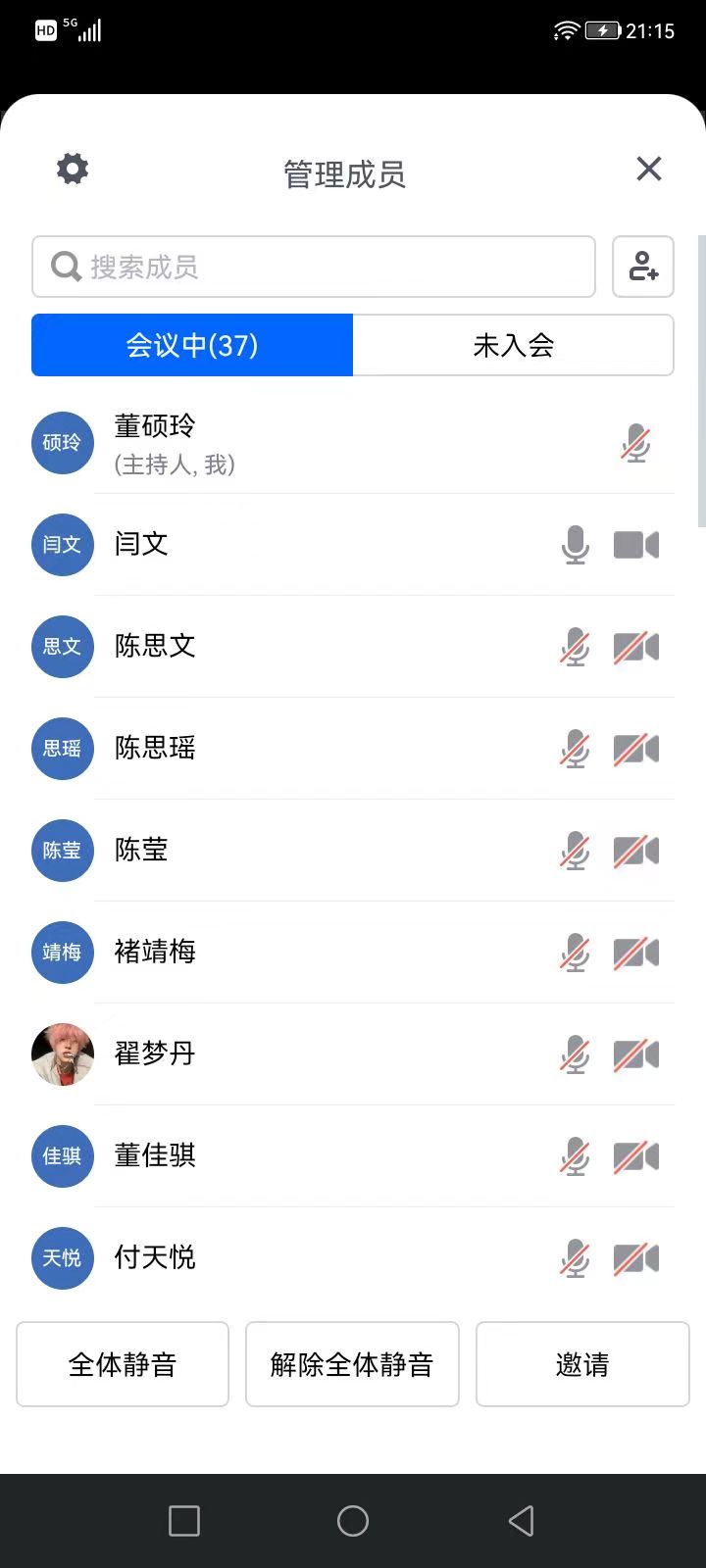Close the 管理成员 panel
The width and height of the screenshot is (706, 1568).
point(649,169)
